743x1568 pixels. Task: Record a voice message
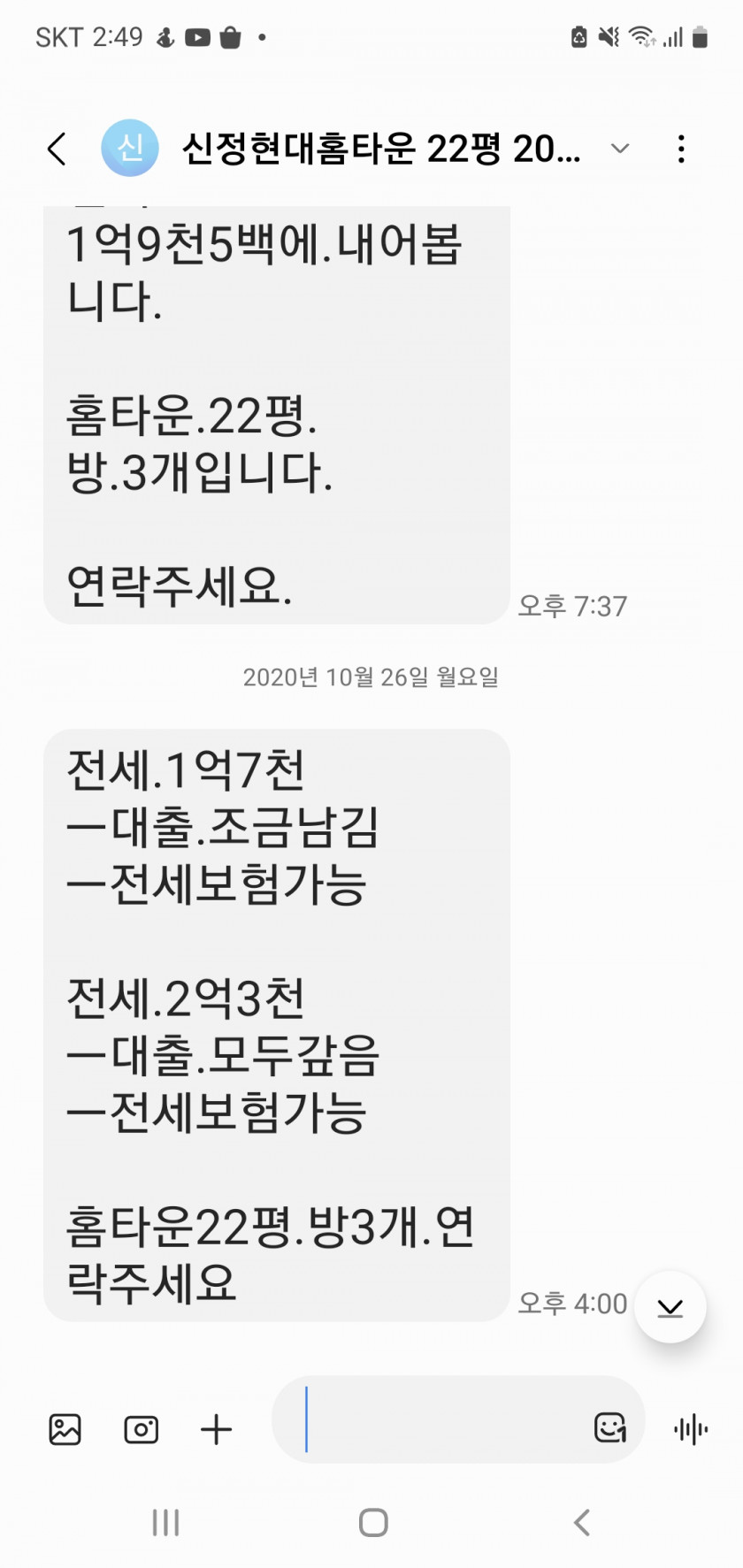[x=691, y=1429]
